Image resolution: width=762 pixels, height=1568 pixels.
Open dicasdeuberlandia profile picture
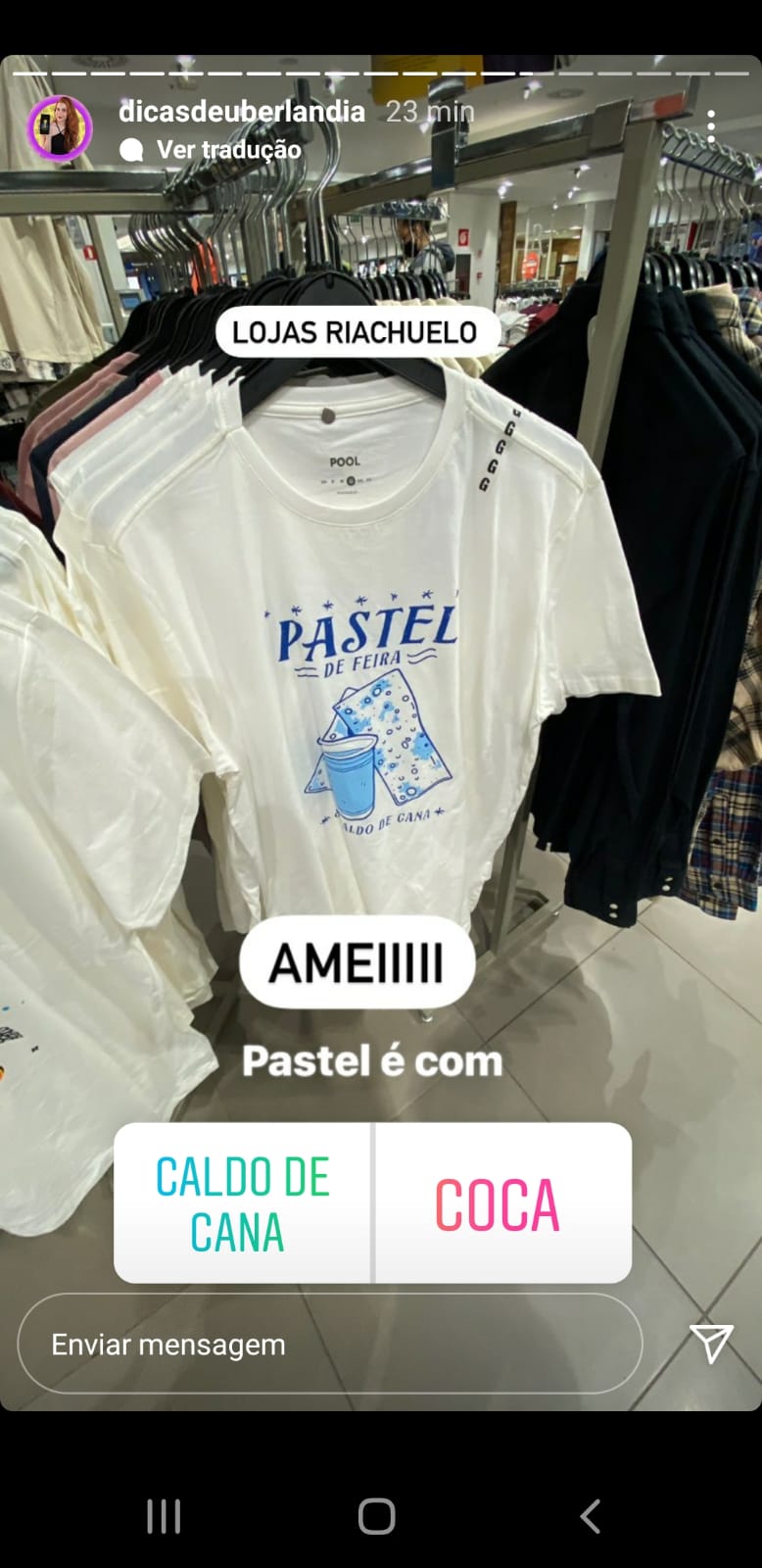pyautogui.click(x=59, y=128)
